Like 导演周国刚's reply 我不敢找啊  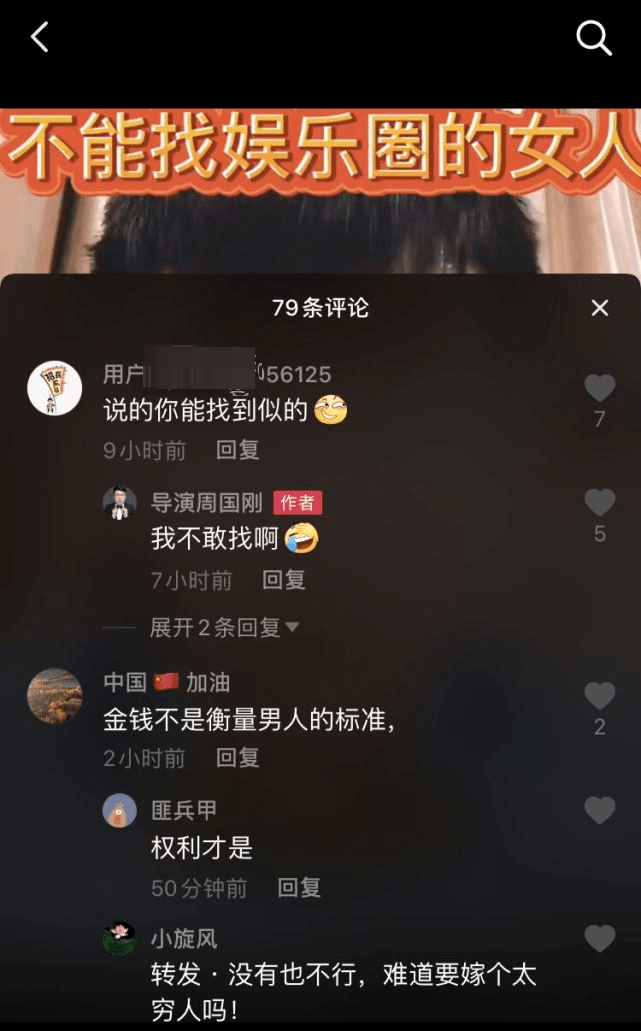click(x=599, y=502)
